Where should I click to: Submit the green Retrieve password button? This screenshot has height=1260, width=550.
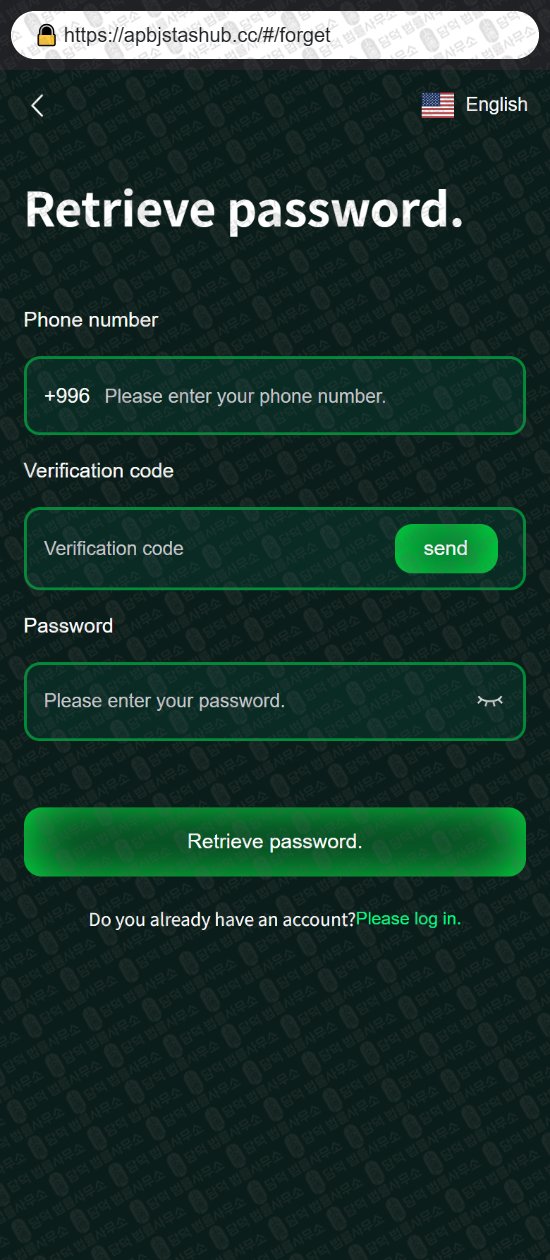pos(275,842)
